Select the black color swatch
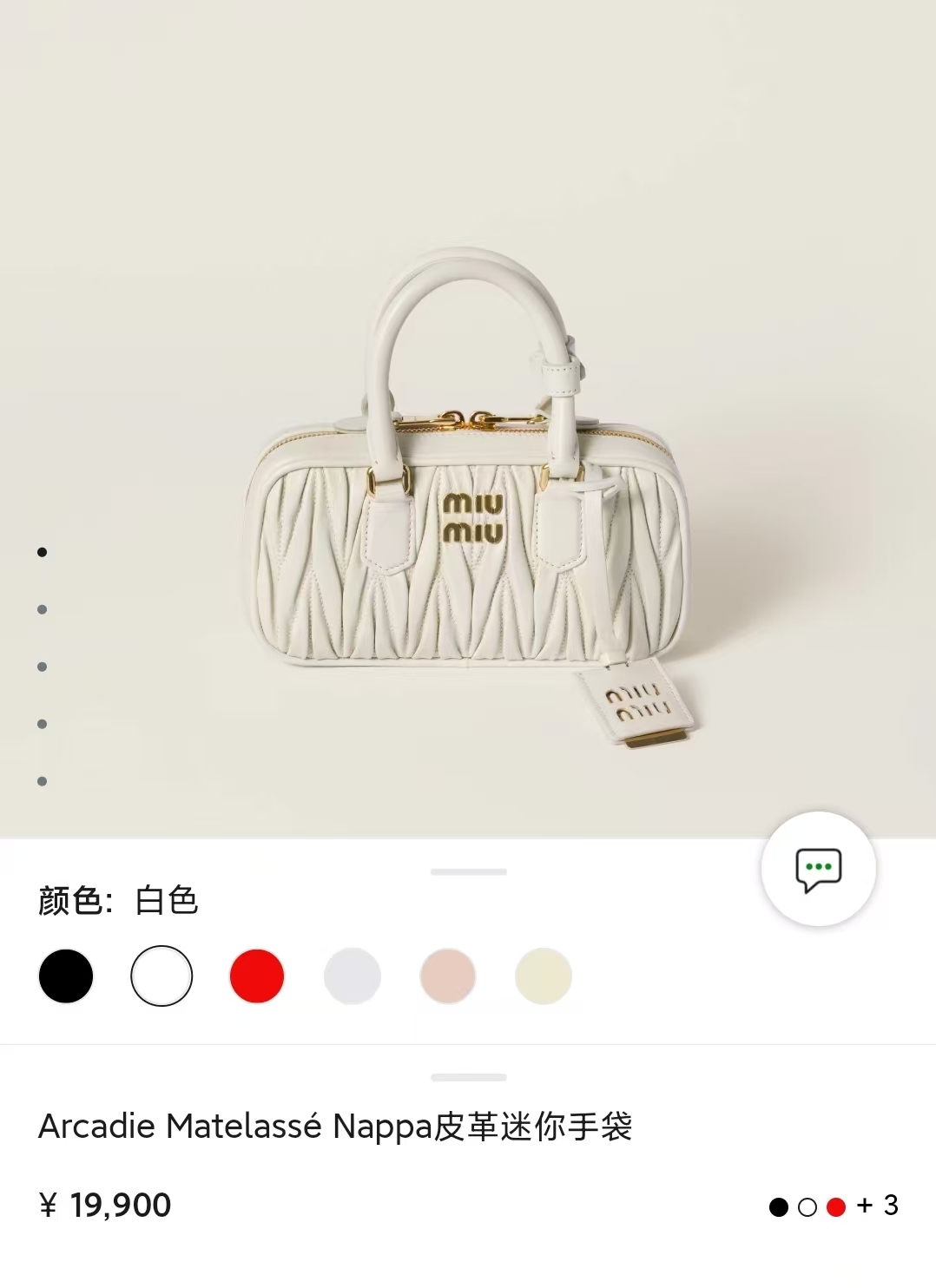Image resolution: width=936 pixels, height=1288 pixels. point(66,976)
